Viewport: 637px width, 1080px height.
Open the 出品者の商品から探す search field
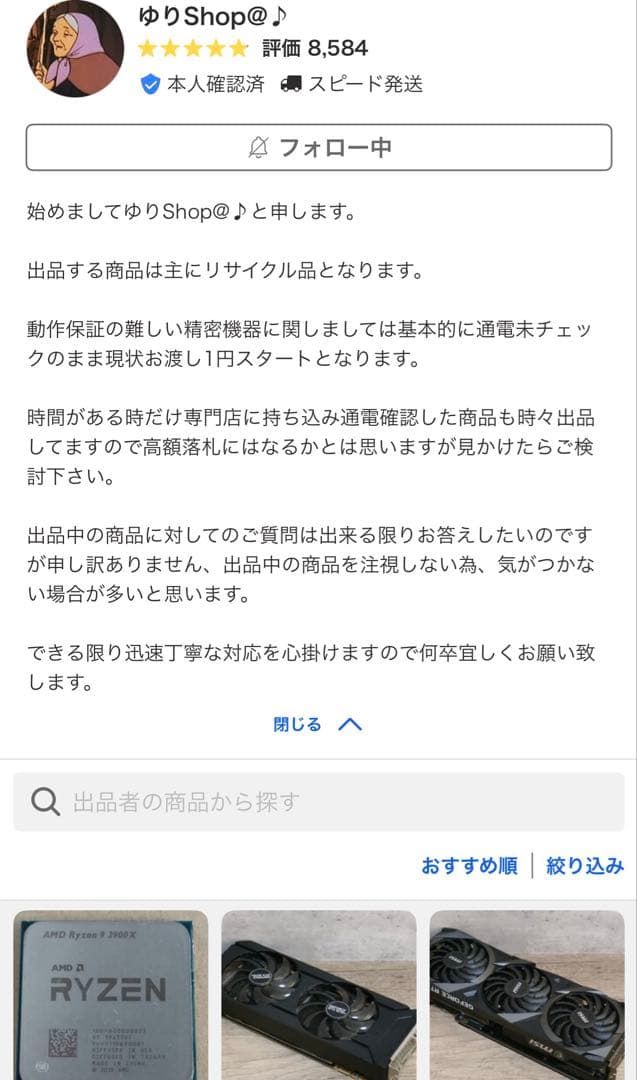tap(318, 801)
